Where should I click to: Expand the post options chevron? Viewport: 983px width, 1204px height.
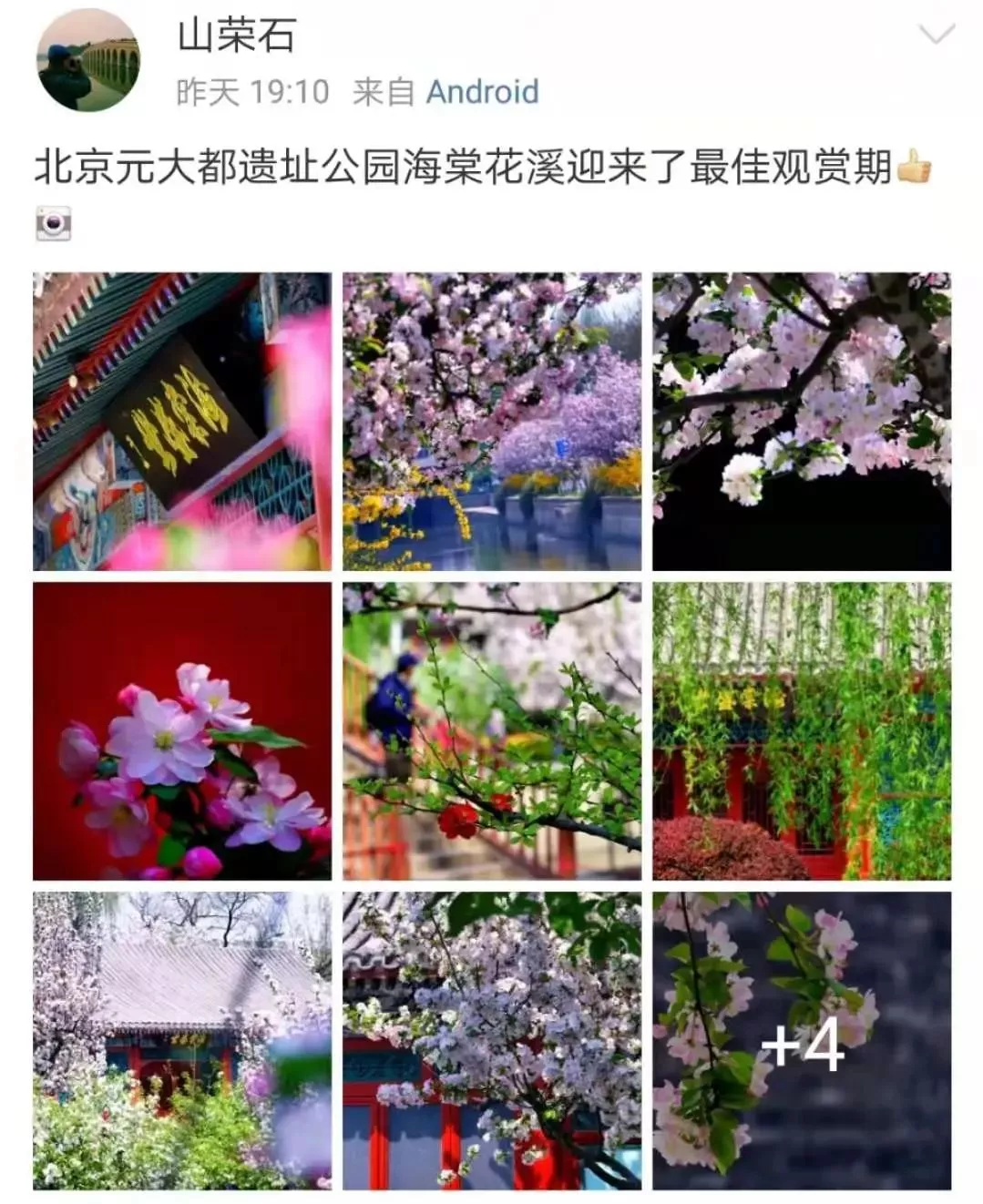click(x=936, y=36)
